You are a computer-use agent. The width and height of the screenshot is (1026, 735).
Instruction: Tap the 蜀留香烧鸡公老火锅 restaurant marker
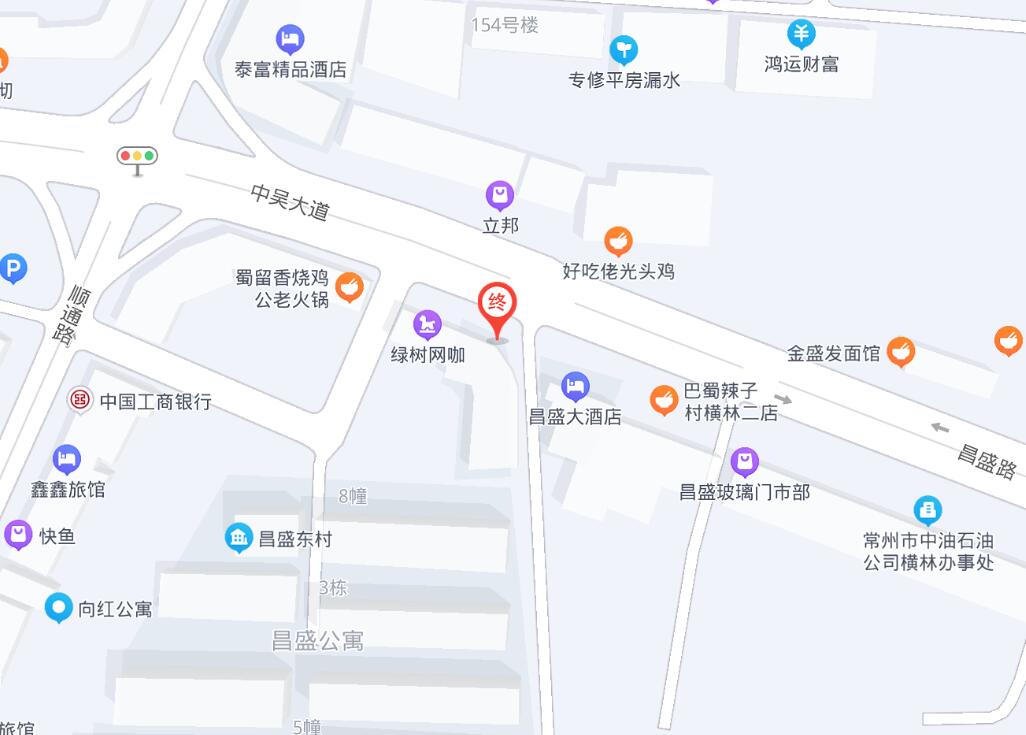click(x=349, y=287)
